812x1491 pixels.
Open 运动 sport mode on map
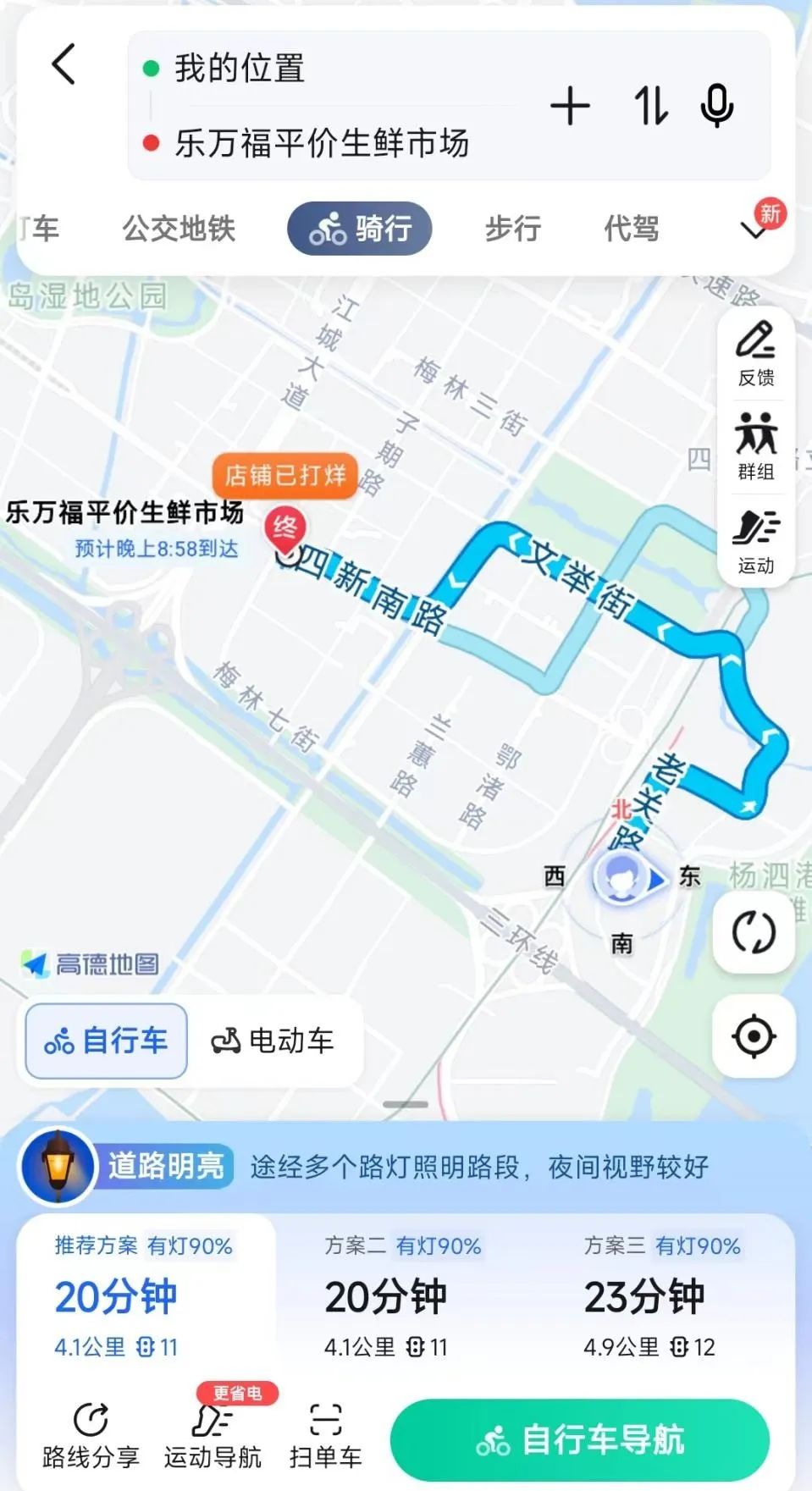pyautogui.click(x=756, y=542)
